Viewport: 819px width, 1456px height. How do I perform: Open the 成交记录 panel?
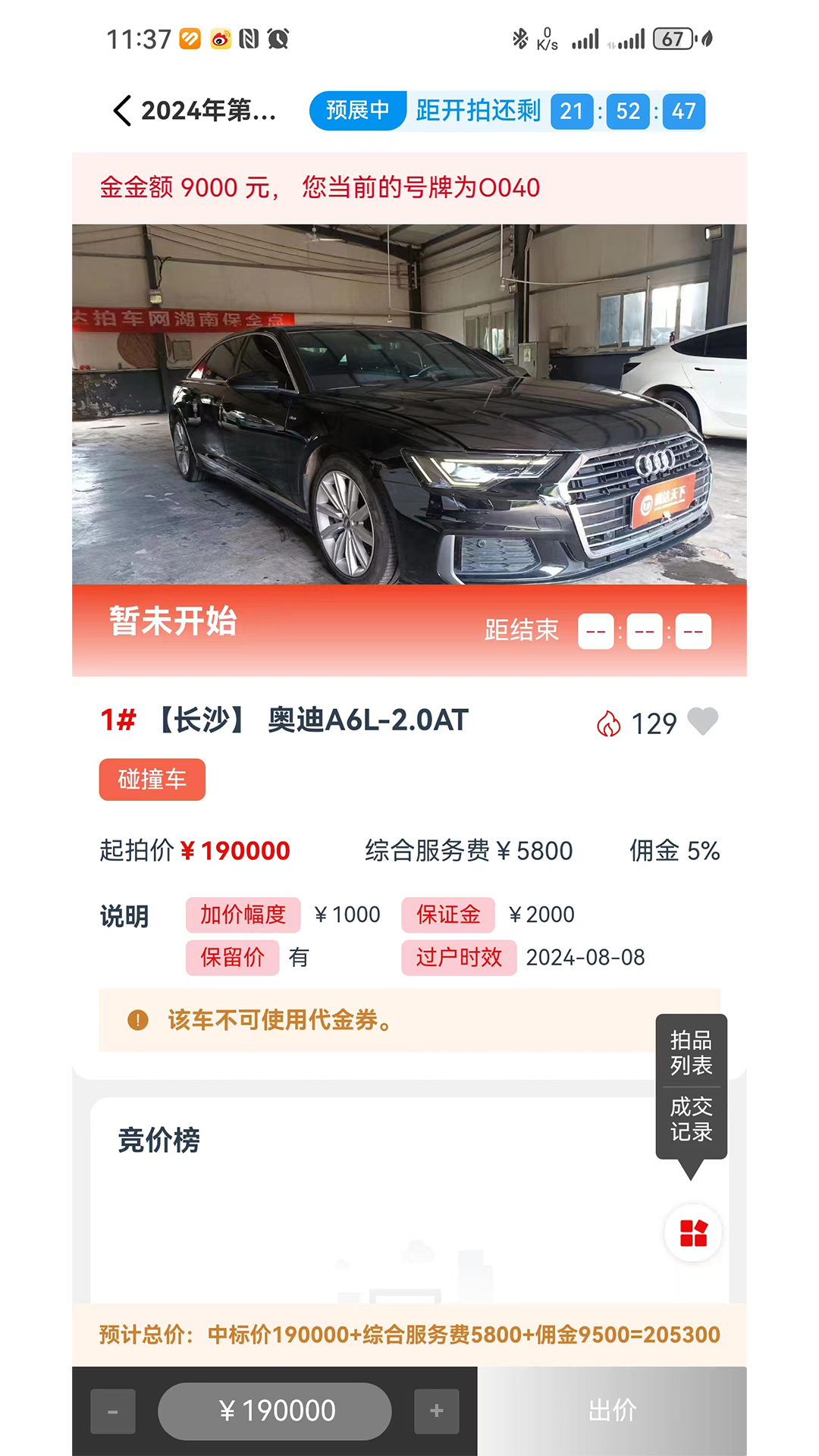click(690, 1116)
